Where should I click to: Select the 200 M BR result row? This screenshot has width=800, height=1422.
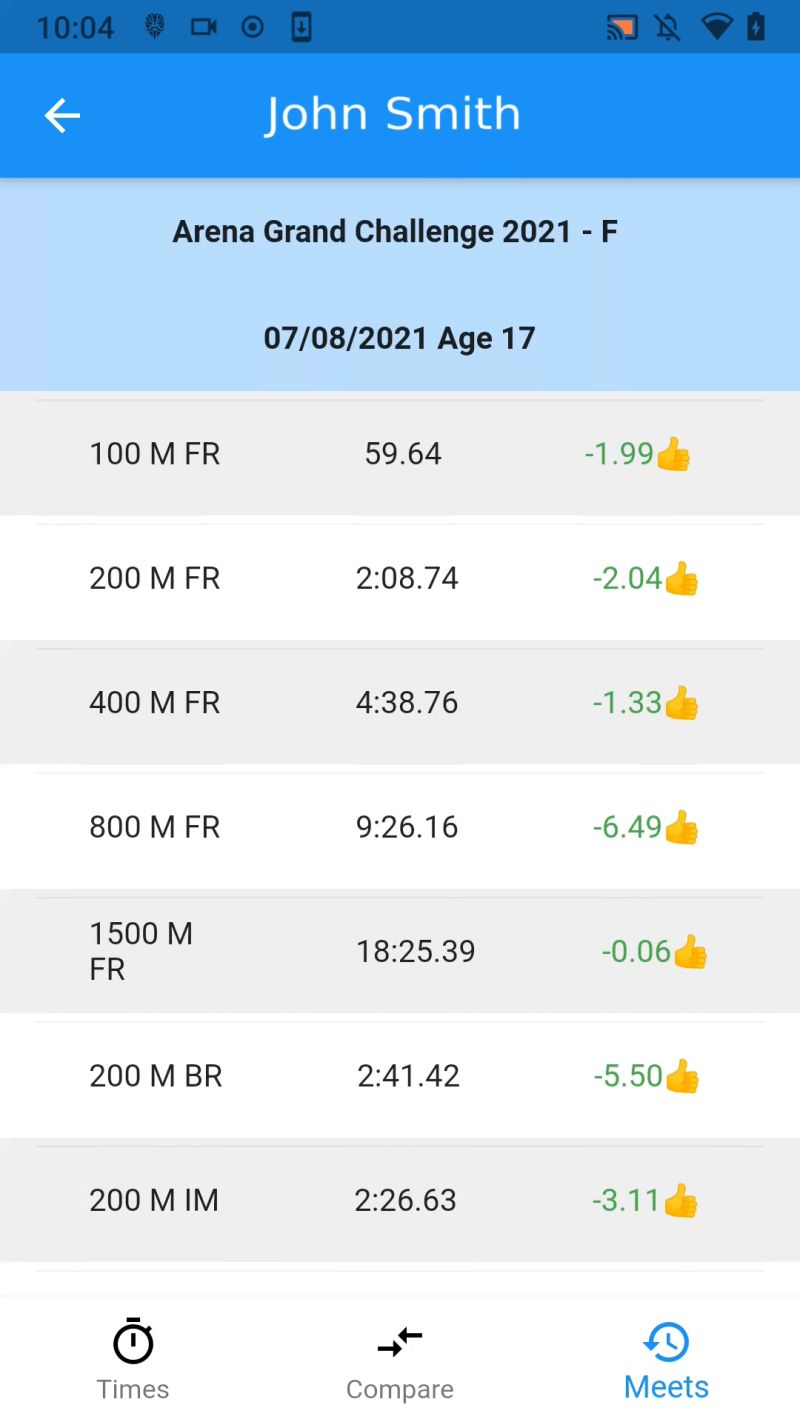(400, 1076)
